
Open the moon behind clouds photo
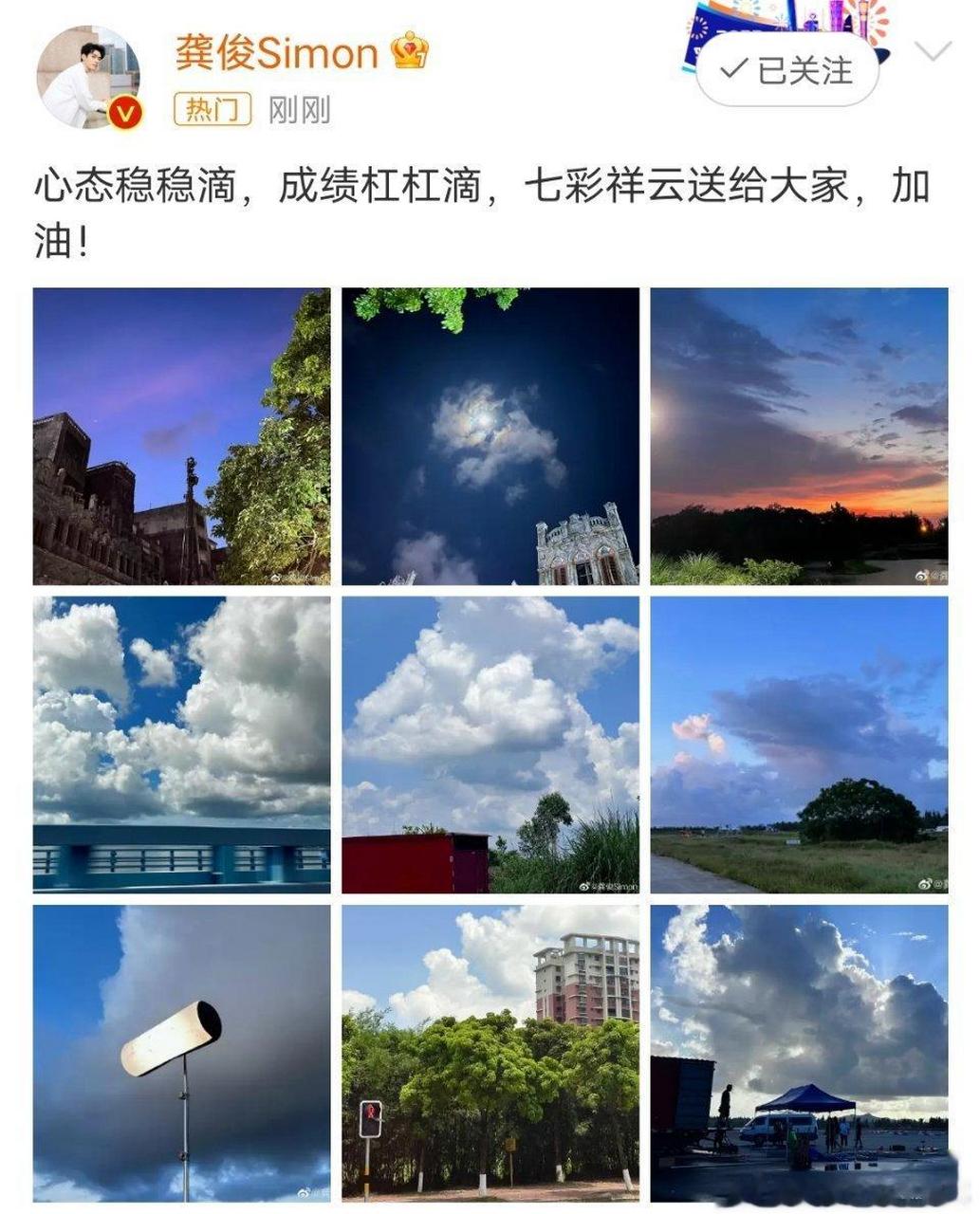489,436
